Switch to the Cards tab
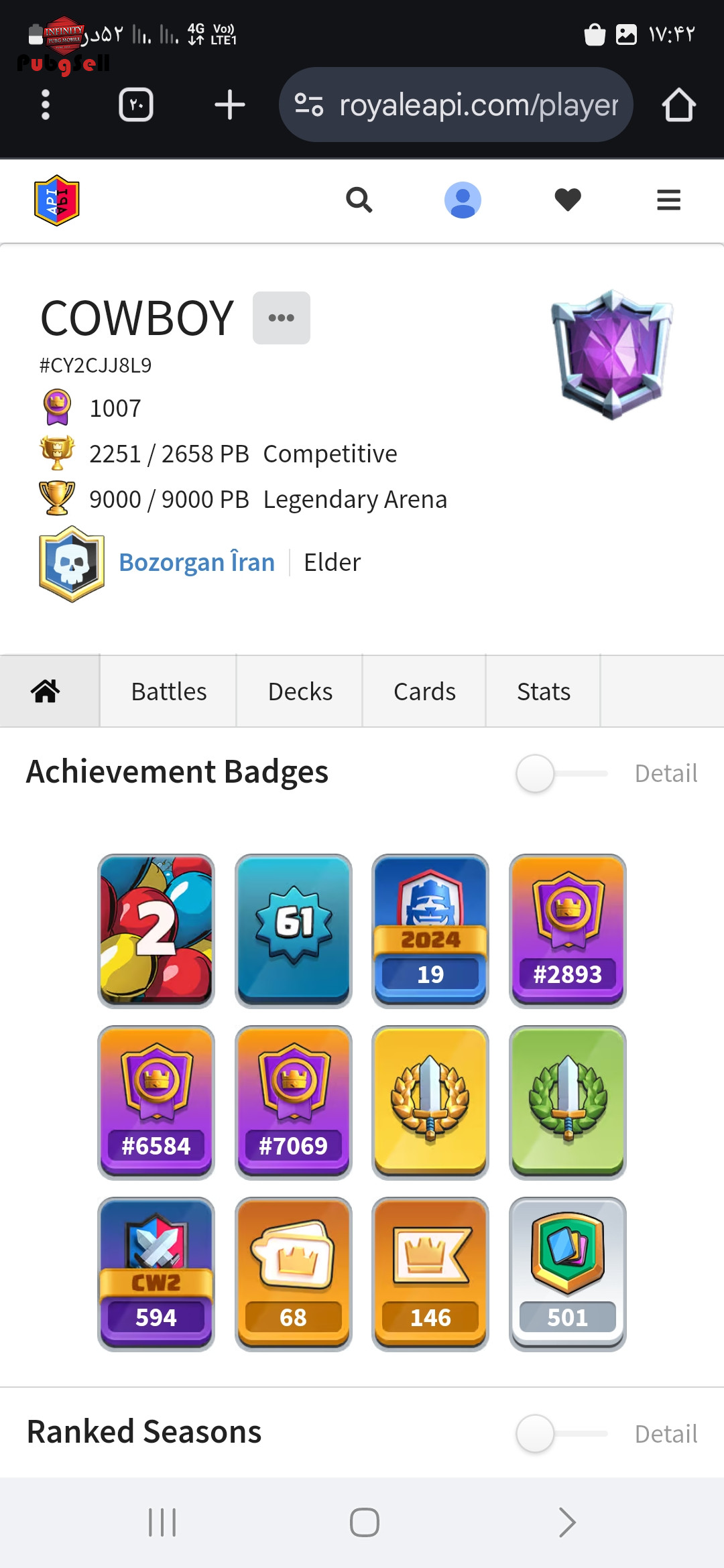 click(424, 691)
